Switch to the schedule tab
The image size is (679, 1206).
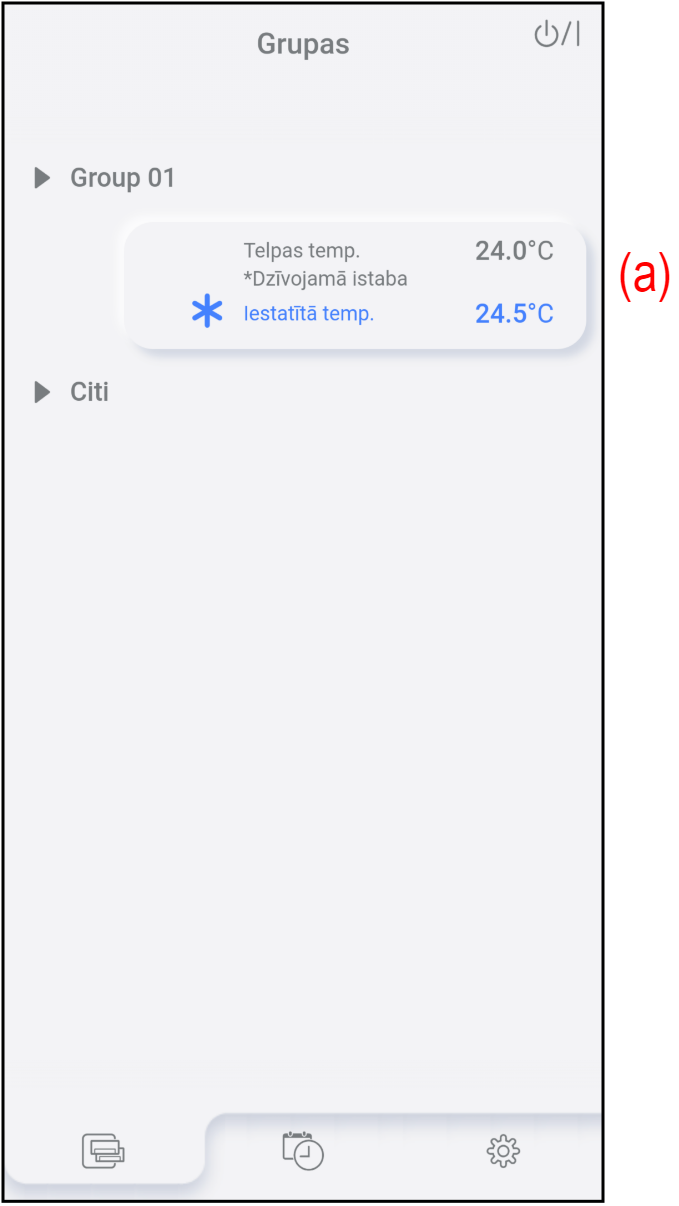pos(303,1151)
